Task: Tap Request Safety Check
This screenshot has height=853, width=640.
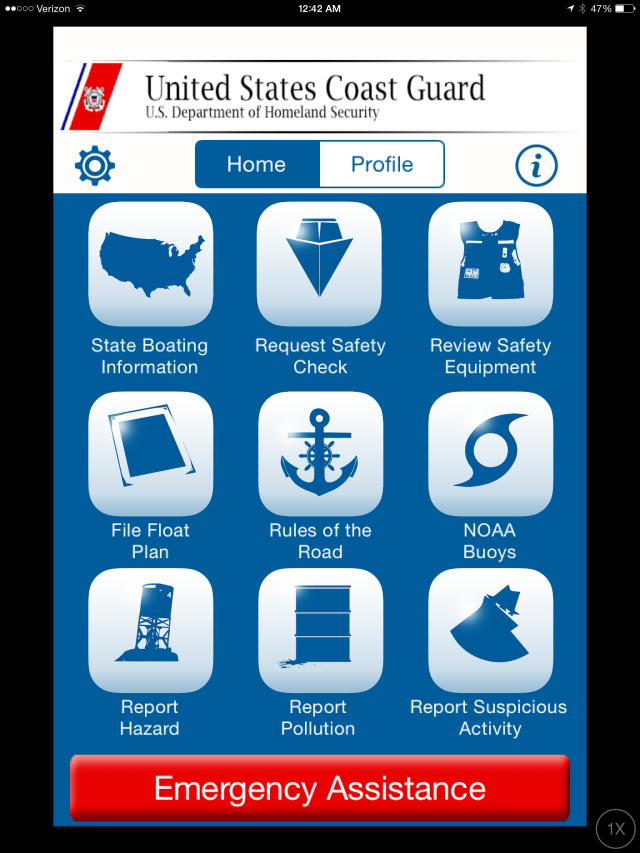Action: (x=320, y=264)
